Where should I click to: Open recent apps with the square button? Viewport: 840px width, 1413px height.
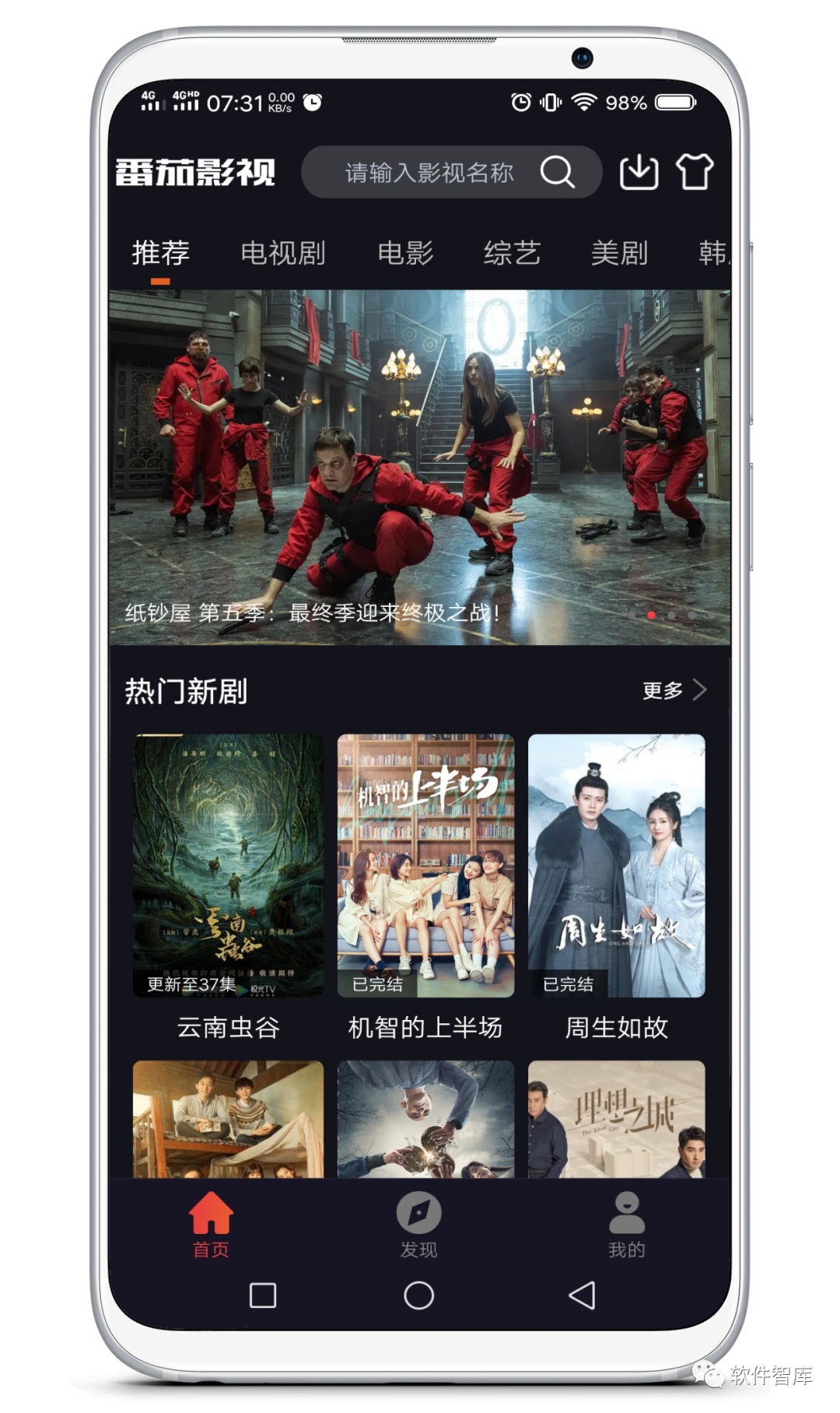[x=263, y=1296]
